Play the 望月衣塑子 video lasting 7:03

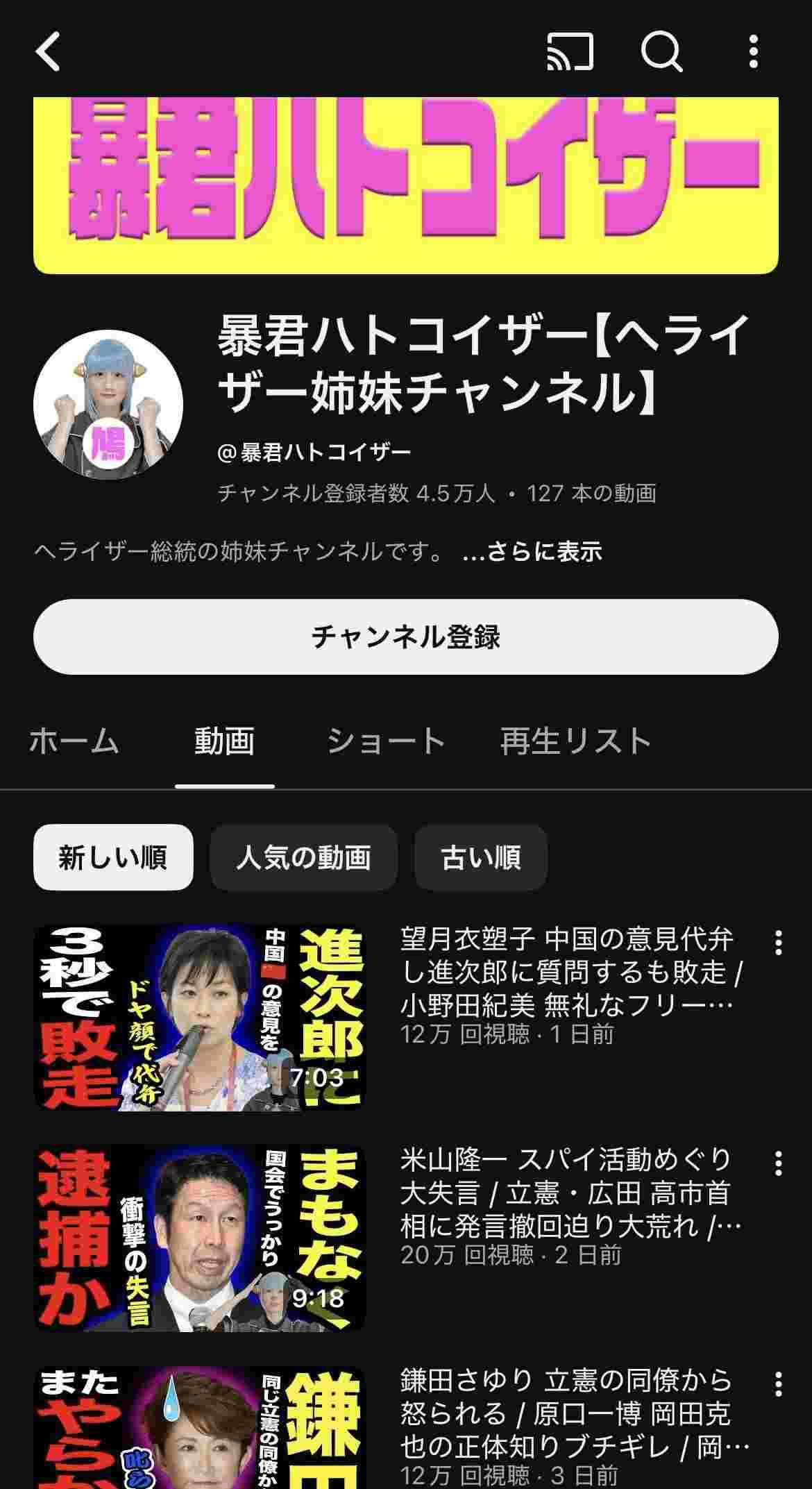(x=199, y=1017)
